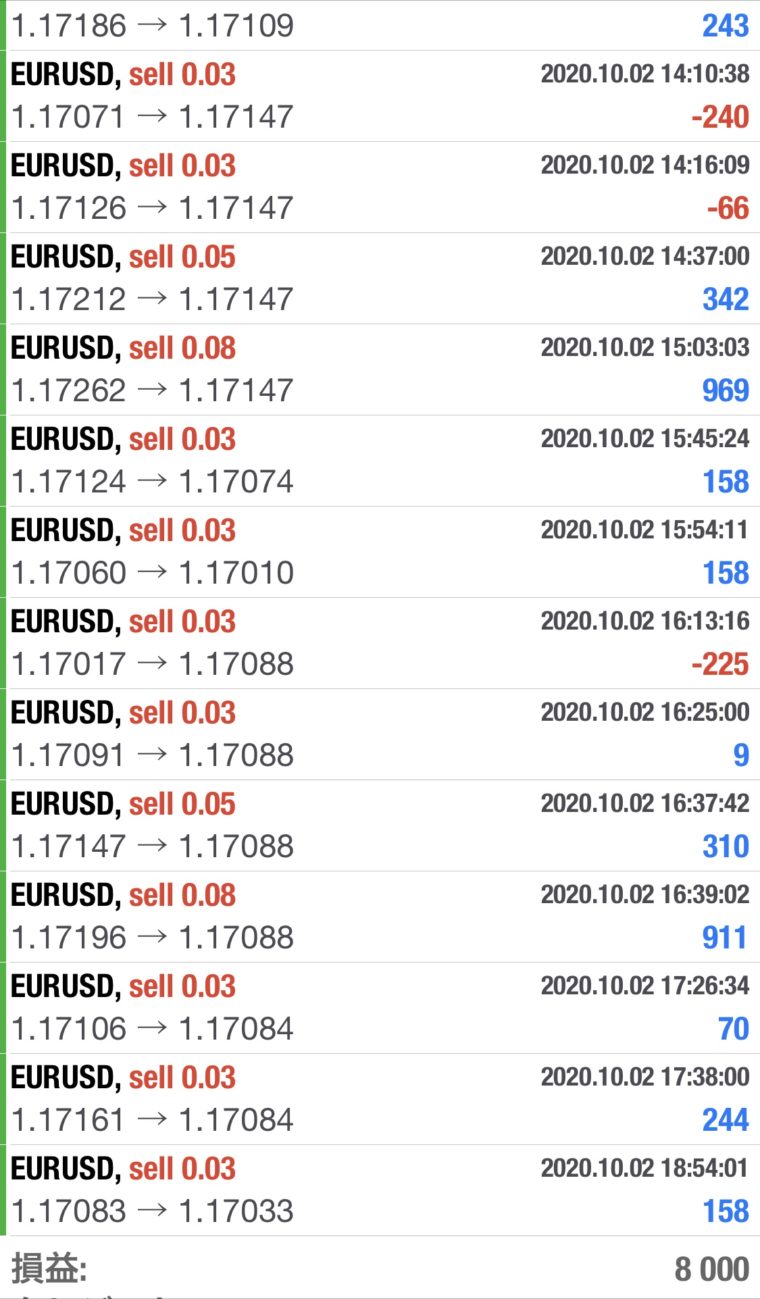
Task: Expand the trade entry at 17:38:00
Action: (x=380, y=1097)
